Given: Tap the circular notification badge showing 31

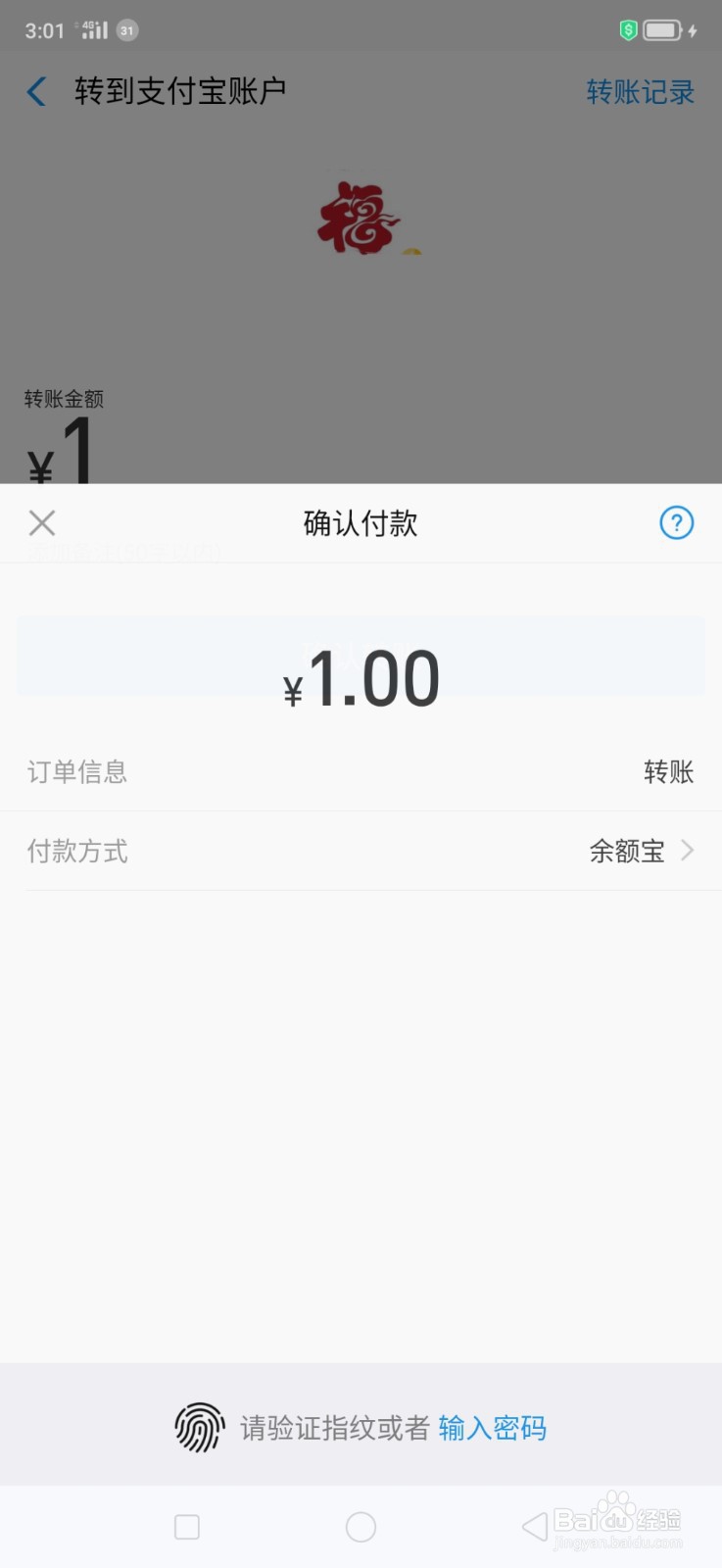Looking at the screenshot, I should click(126, 30).
